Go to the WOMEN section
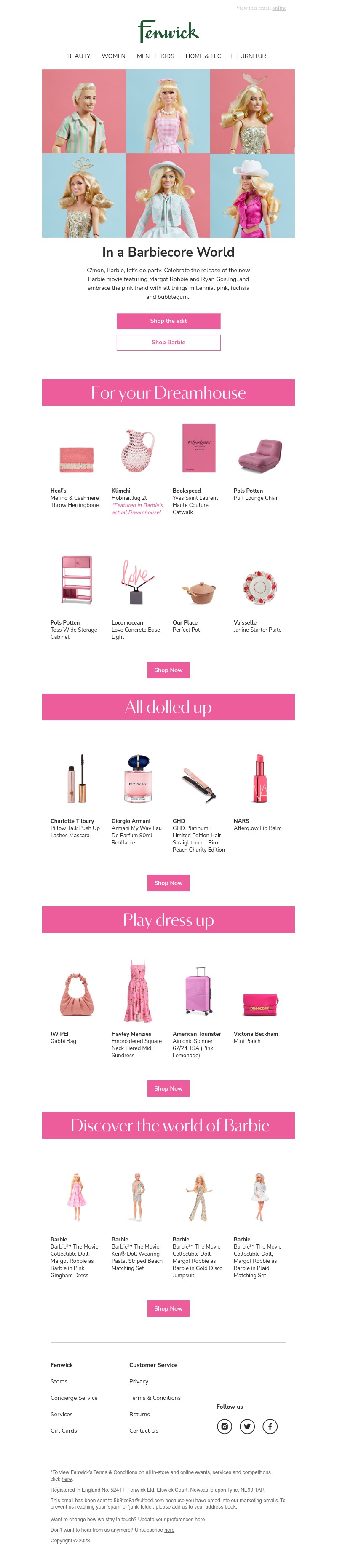The height and width of the screenshot is (1568, 337). [x=113, y=56]
